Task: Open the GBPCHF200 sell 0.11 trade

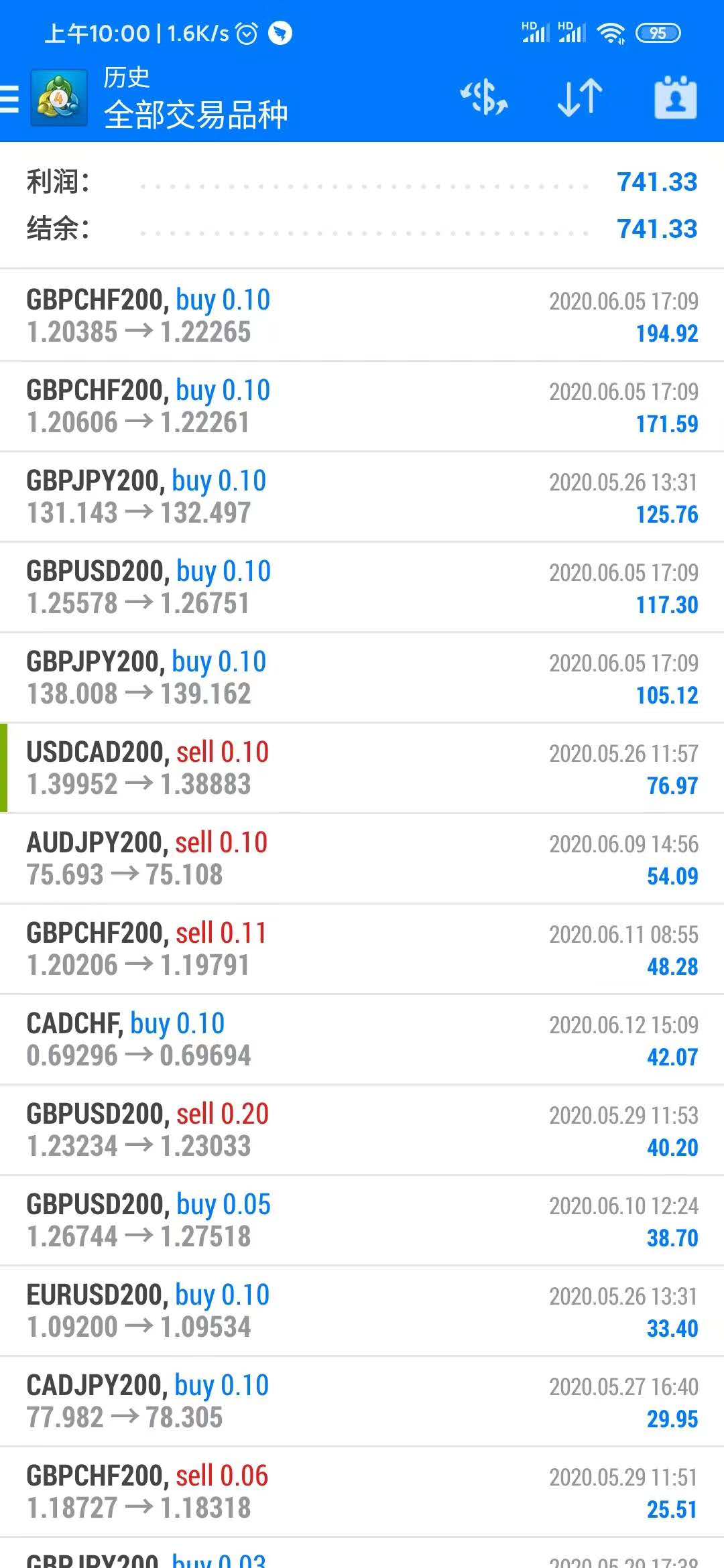Action: [362, 949]
